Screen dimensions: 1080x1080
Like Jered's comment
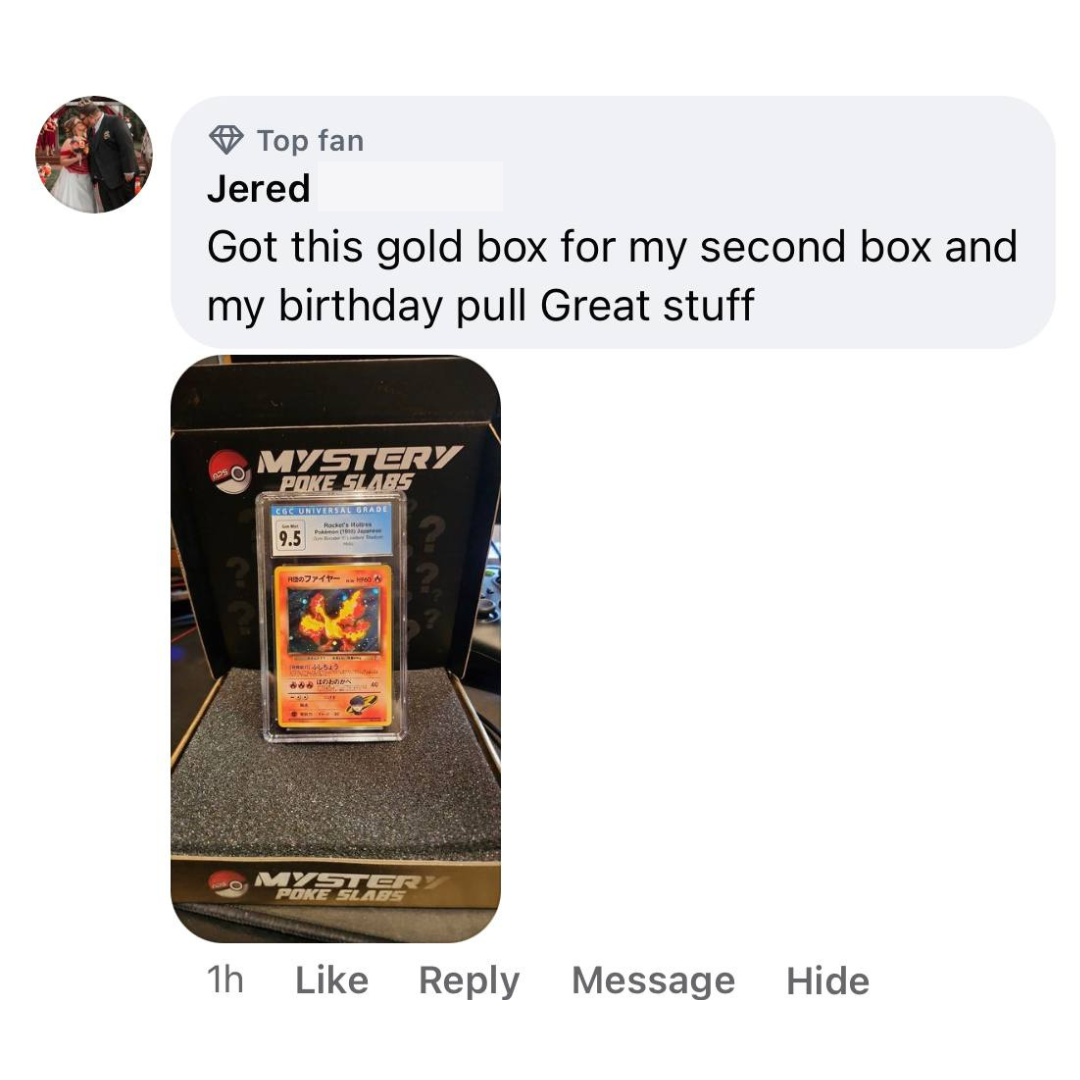coord(331,981)
